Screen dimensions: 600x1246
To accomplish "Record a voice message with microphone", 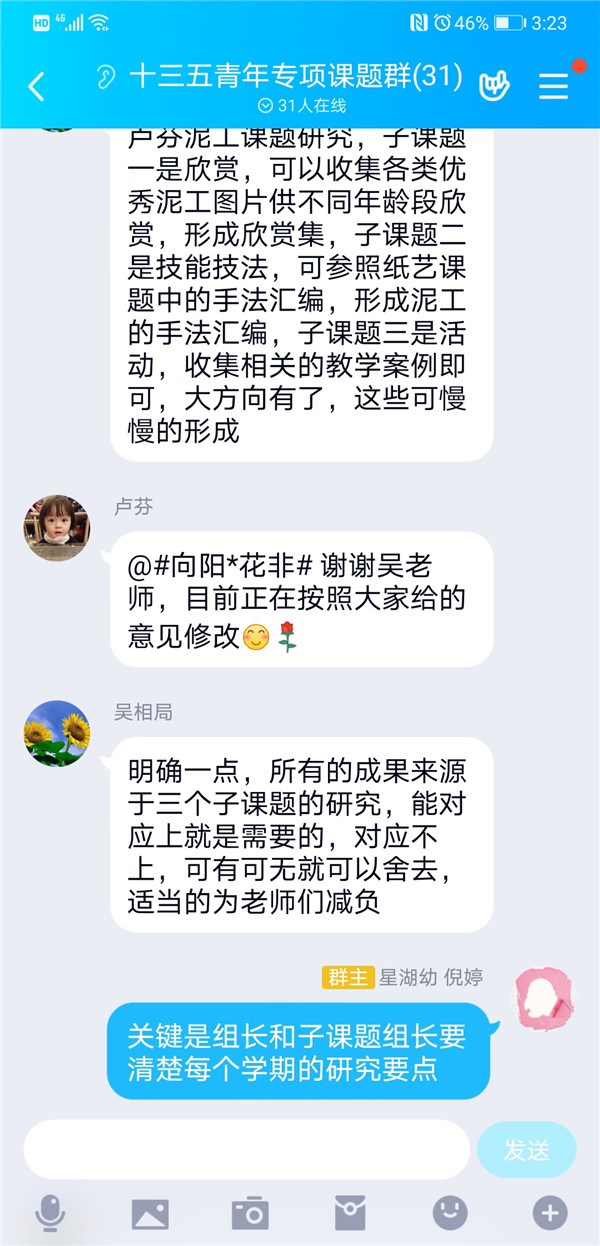I will [50, 1214].
